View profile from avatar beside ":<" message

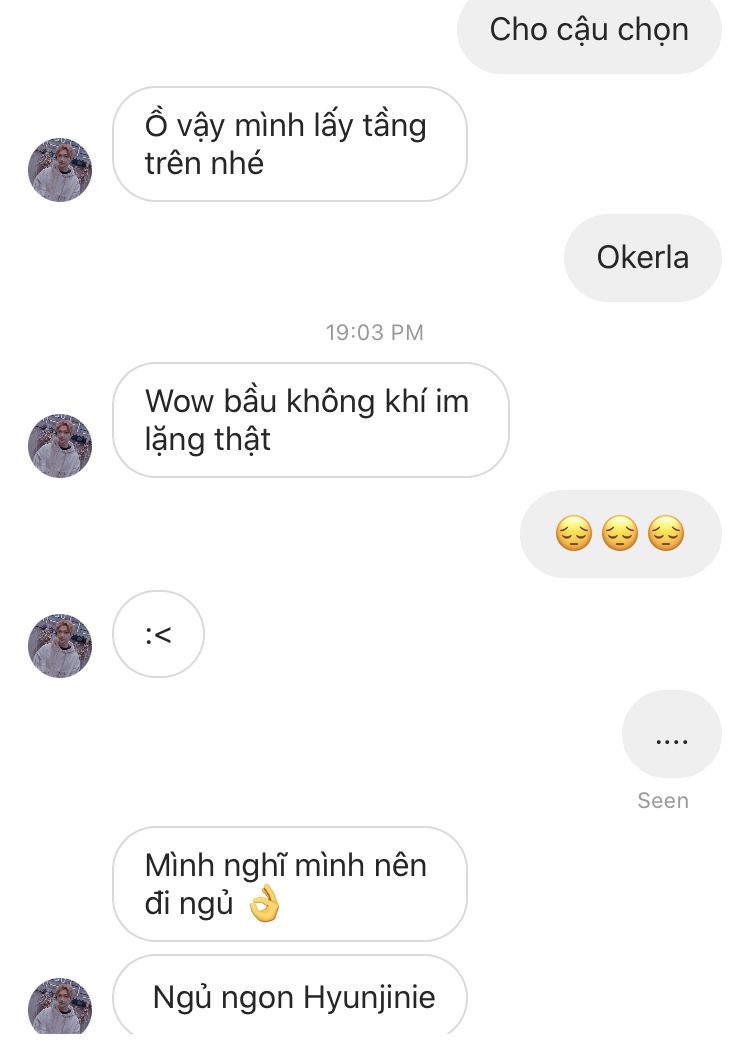click(x=60, y=646)
